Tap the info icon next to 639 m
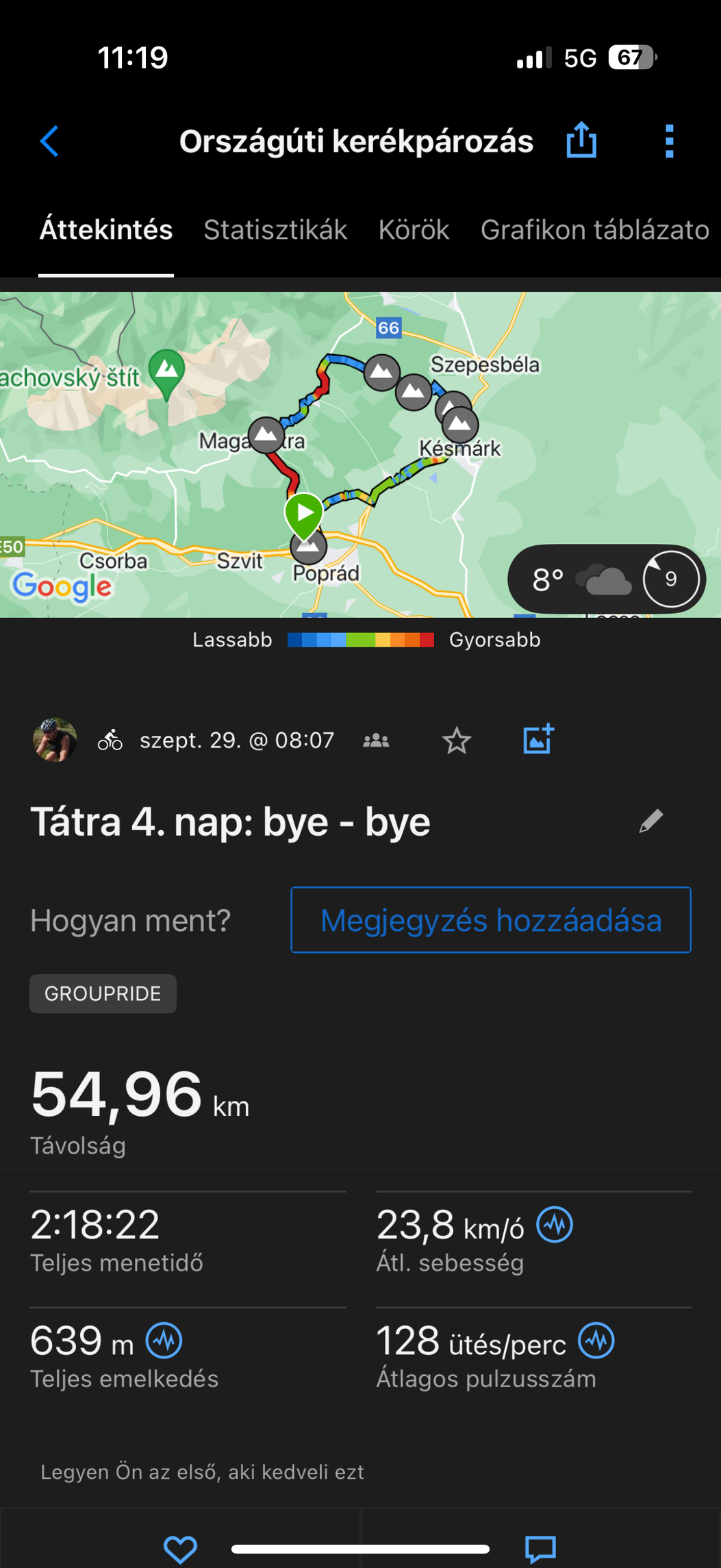 (x=164, y=1341)
